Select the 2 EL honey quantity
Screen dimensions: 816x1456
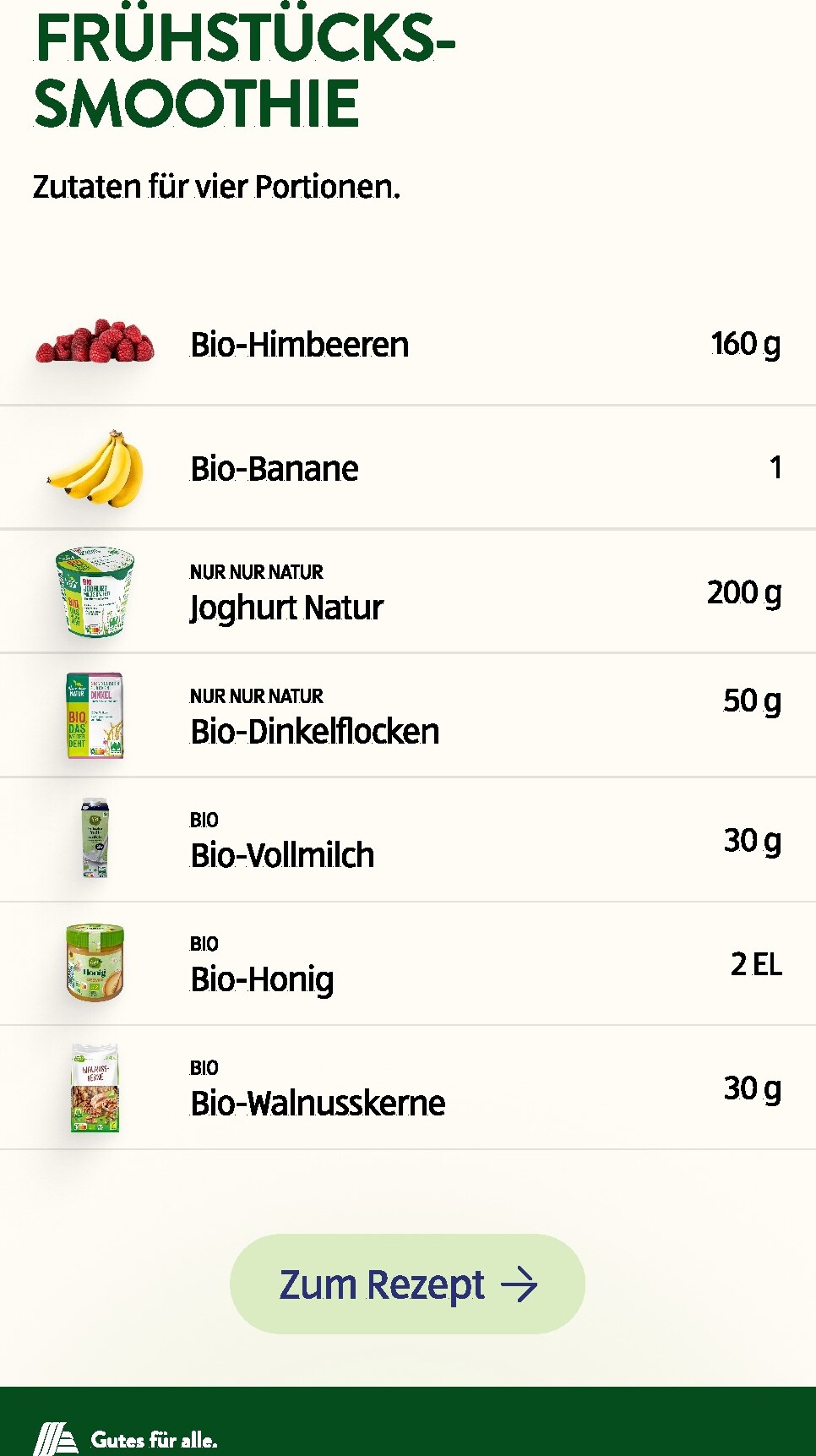(757, 963)
